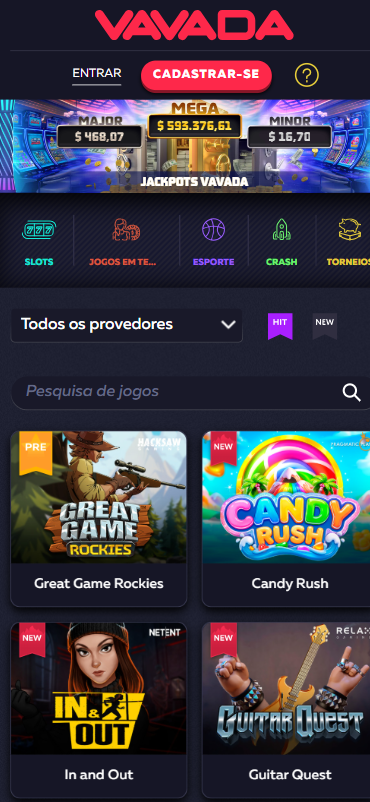Open the Great Game Rockies game
Screen dimensions: 370x802
pos(99,519)
